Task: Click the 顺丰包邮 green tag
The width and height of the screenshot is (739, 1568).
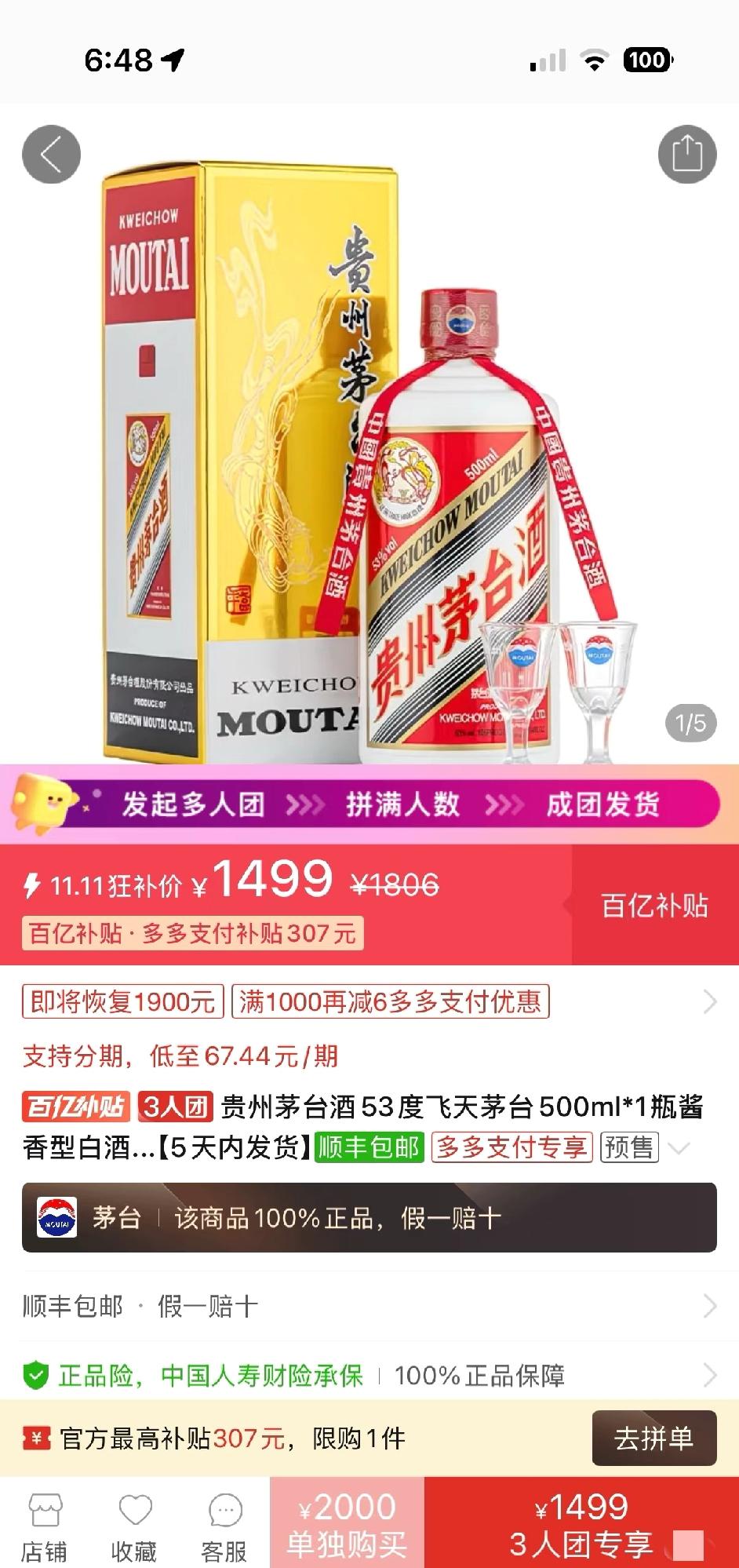Action: [369, 1148]
